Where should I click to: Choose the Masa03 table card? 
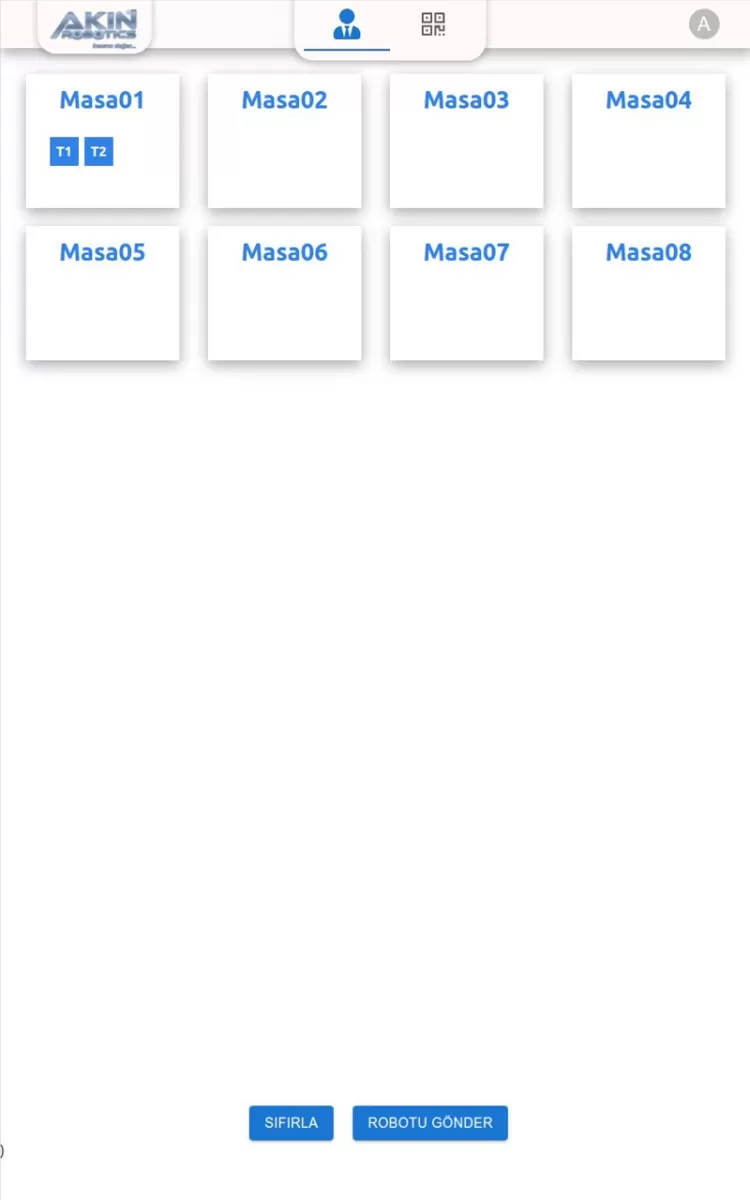[466, 141]
